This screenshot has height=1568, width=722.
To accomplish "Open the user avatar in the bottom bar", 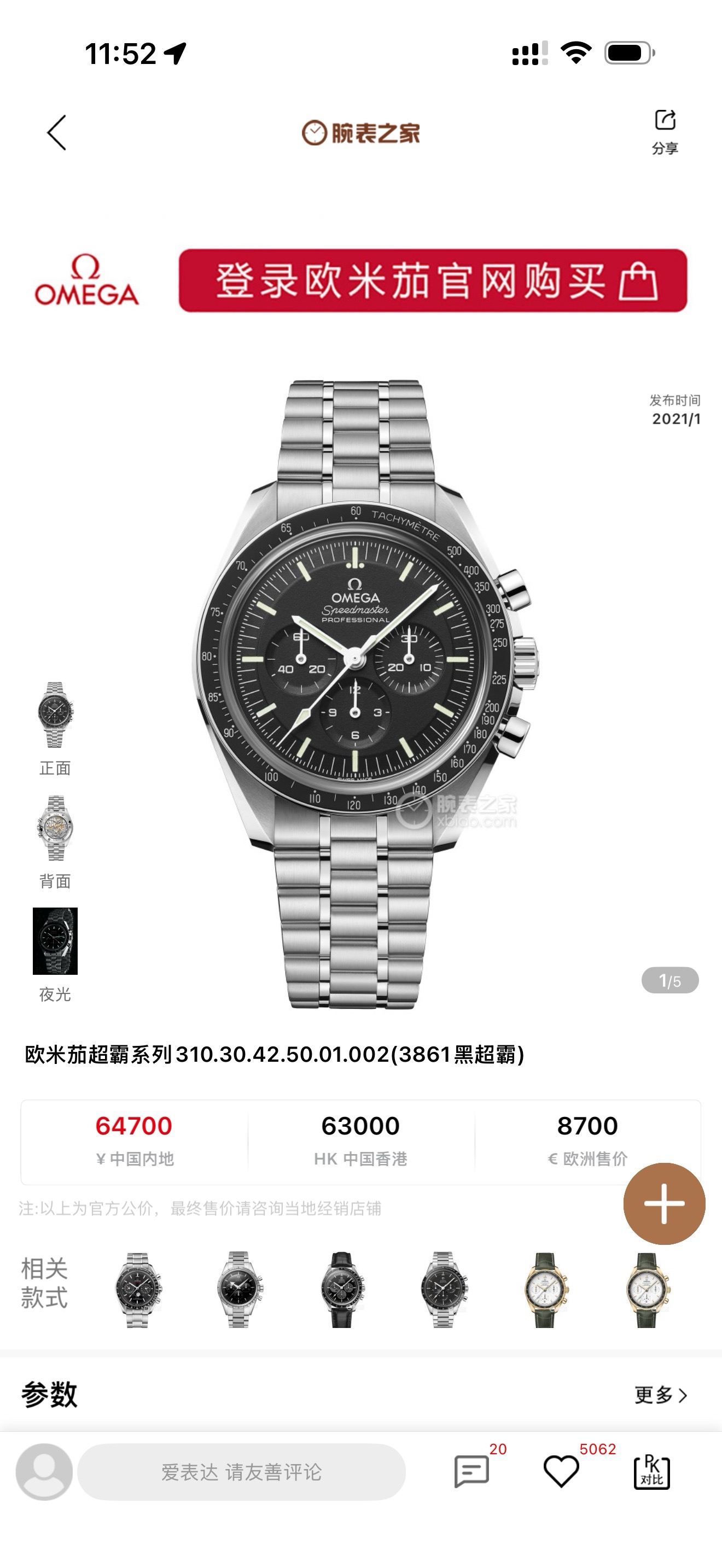I will pos(44,1472).
